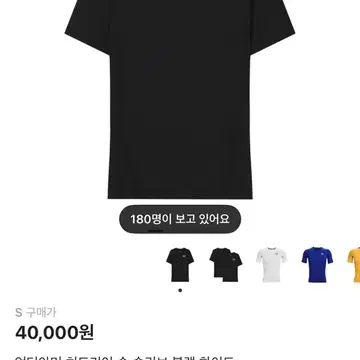Choose the blue t-shirt thumbnail
The width and height of the screenshot is (360, 360).
click(317, 265)
